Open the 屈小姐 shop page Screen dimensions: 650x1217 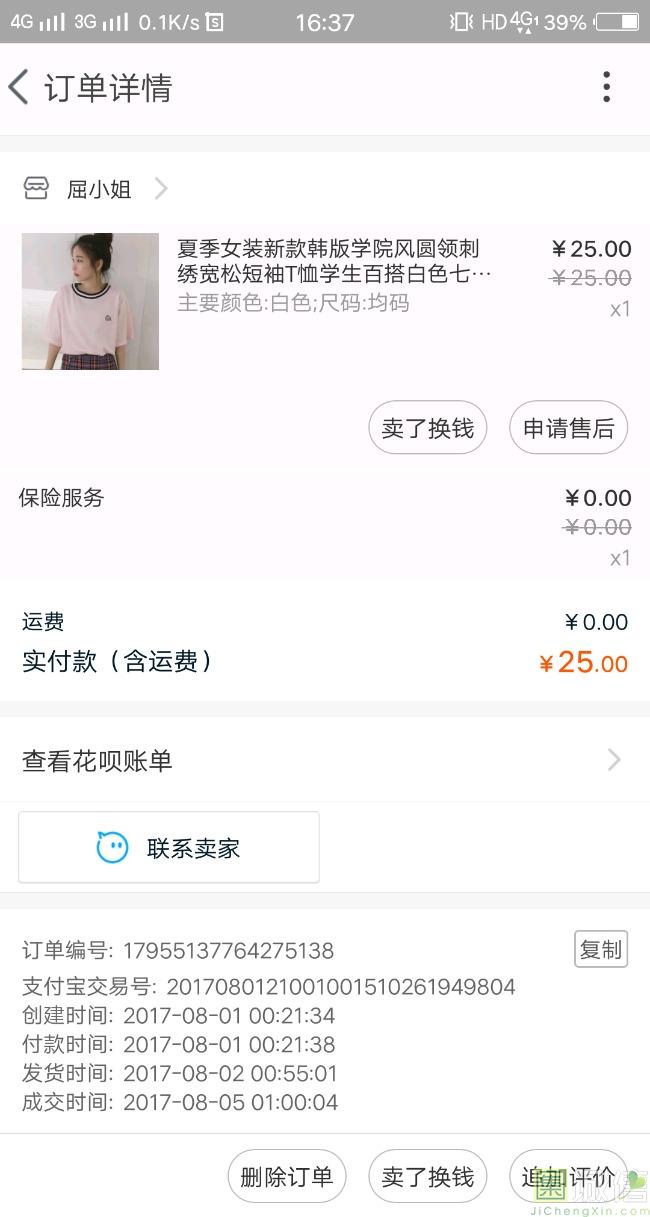click(98, 189)
